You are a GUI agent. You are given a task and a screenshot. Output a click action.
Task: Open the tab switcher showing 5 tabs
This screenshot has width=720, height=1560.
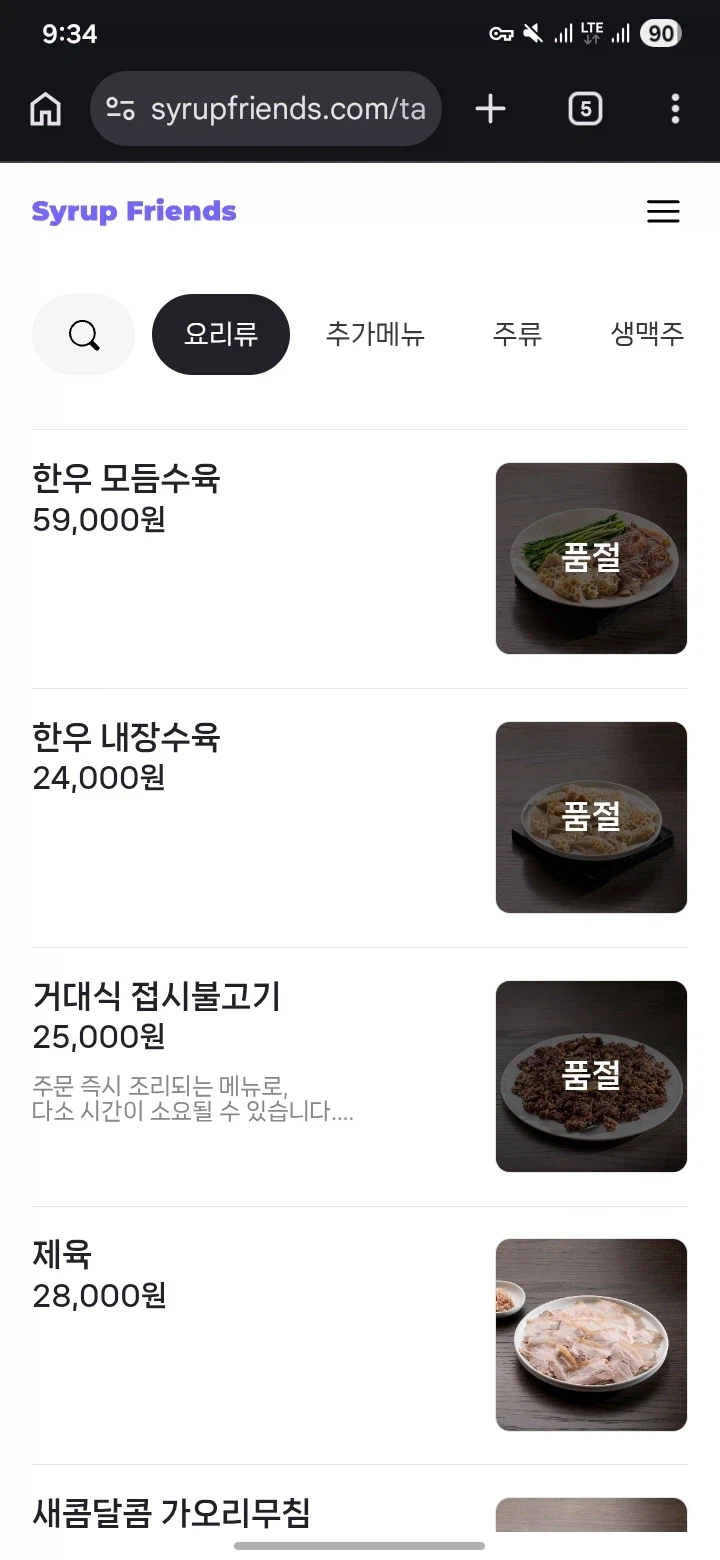pos(586,108)
